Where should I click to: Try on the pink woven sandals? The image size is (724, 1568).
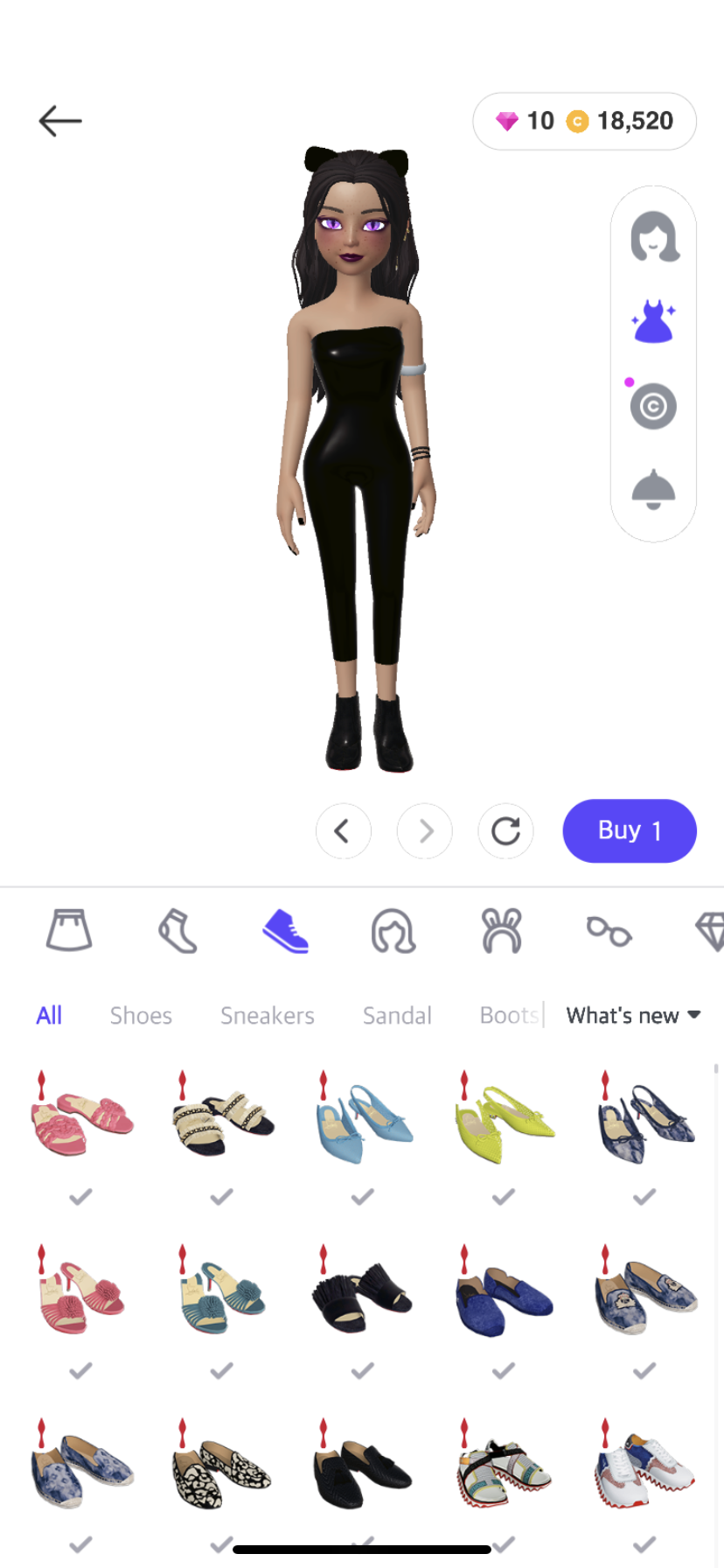coord(80,1120)
